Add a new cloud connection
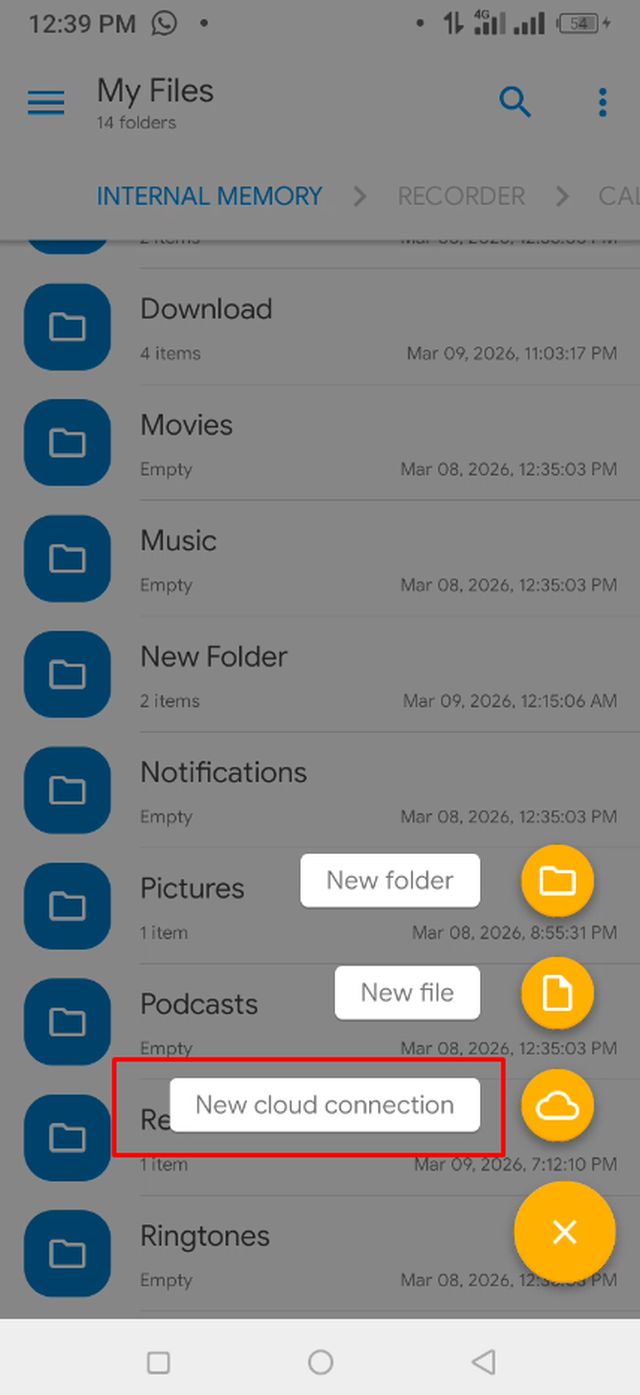640x1395 pixels. coord(557,1105)
